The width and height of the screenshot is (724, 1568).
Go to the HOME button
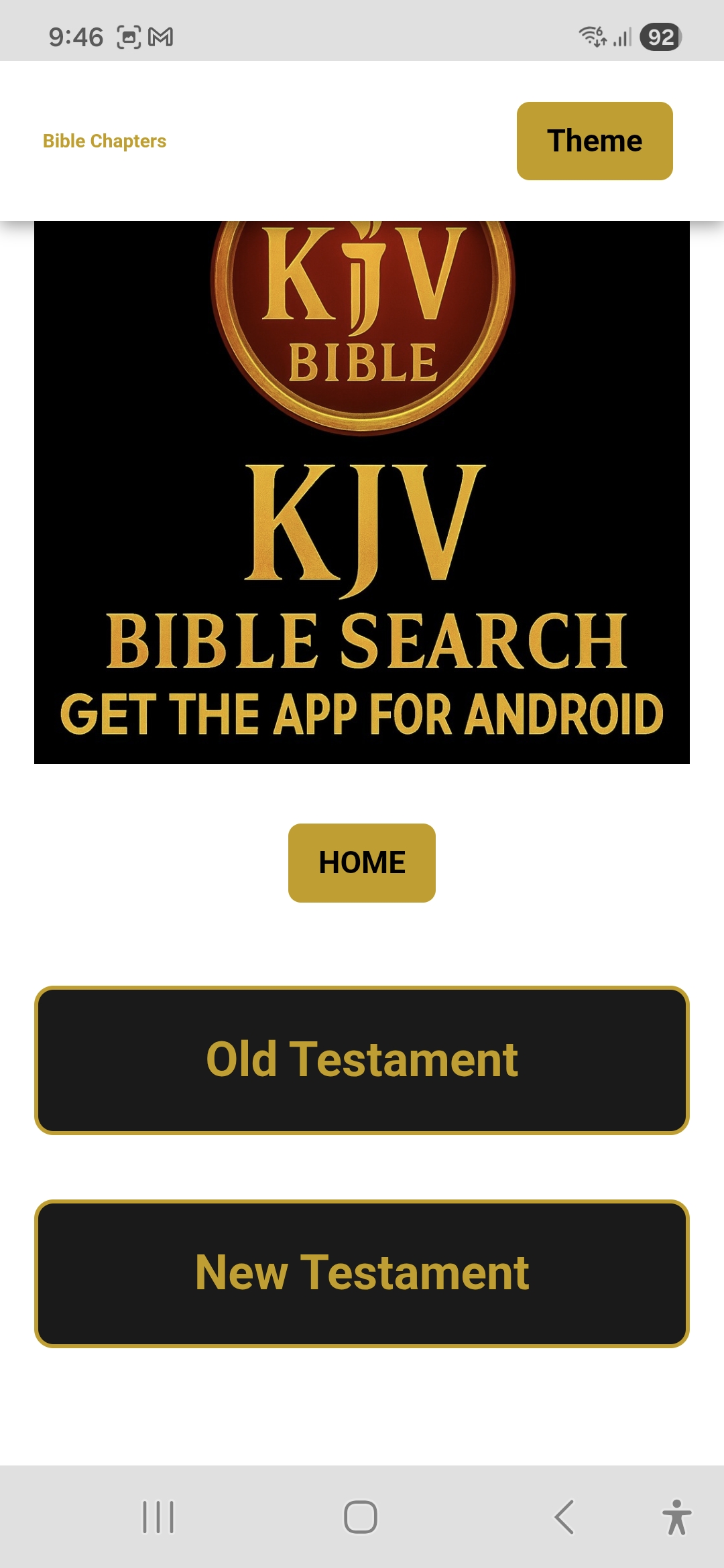tap(362, 862)
